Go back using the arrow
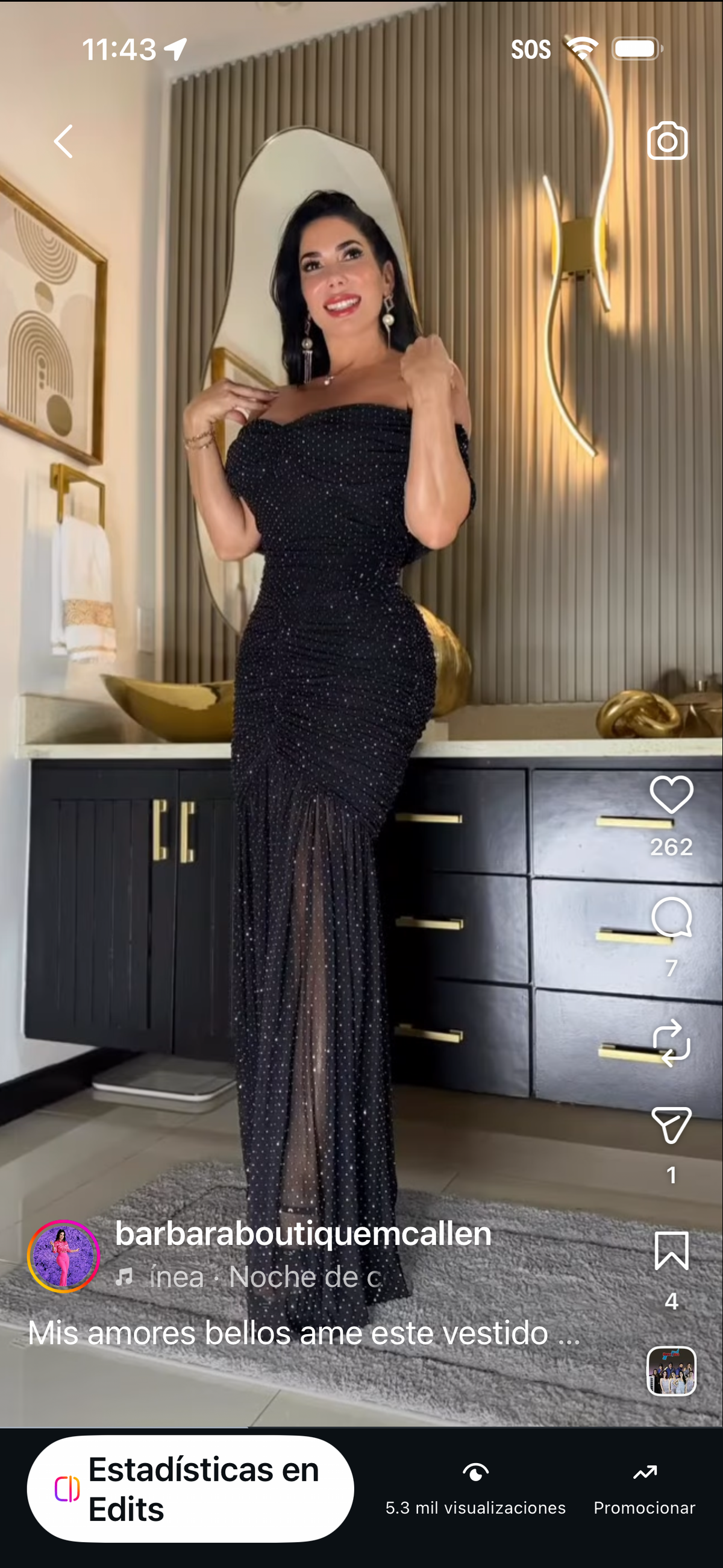This screenshot has height=1568, width=723. (x=63, y=141)
